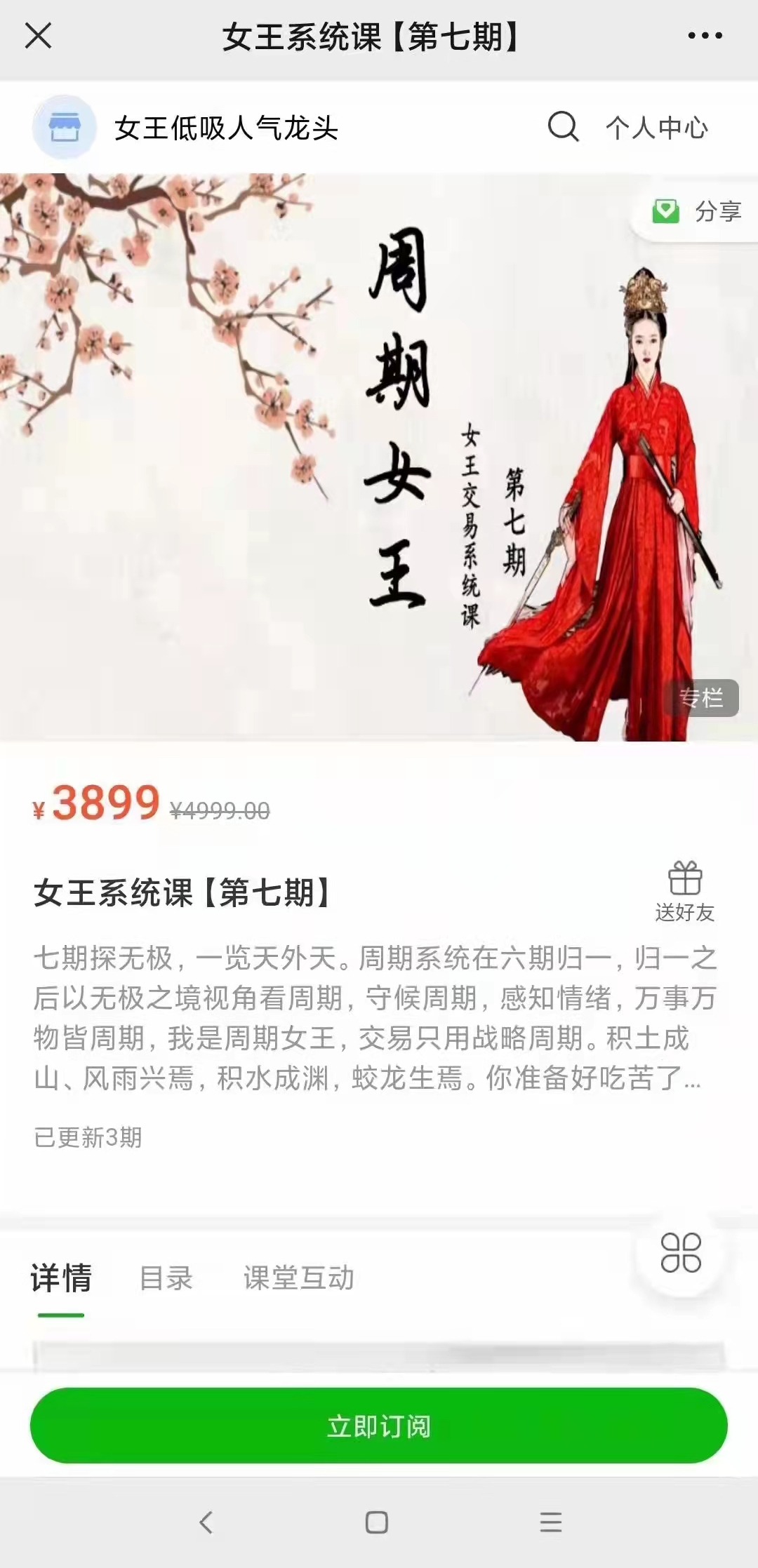
Task: Tap the search magnifier icon
Action: point(563,127)
